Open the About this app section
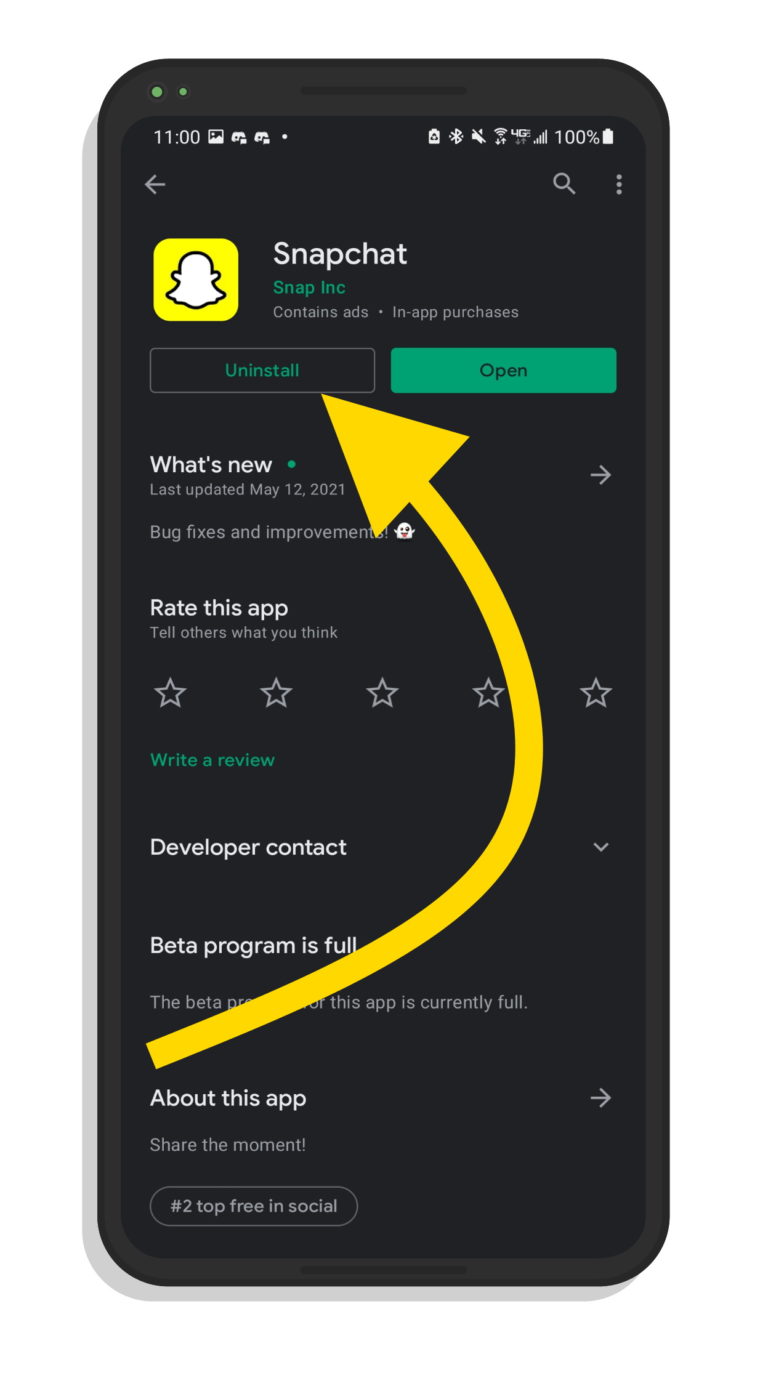 click(600, 1098)
